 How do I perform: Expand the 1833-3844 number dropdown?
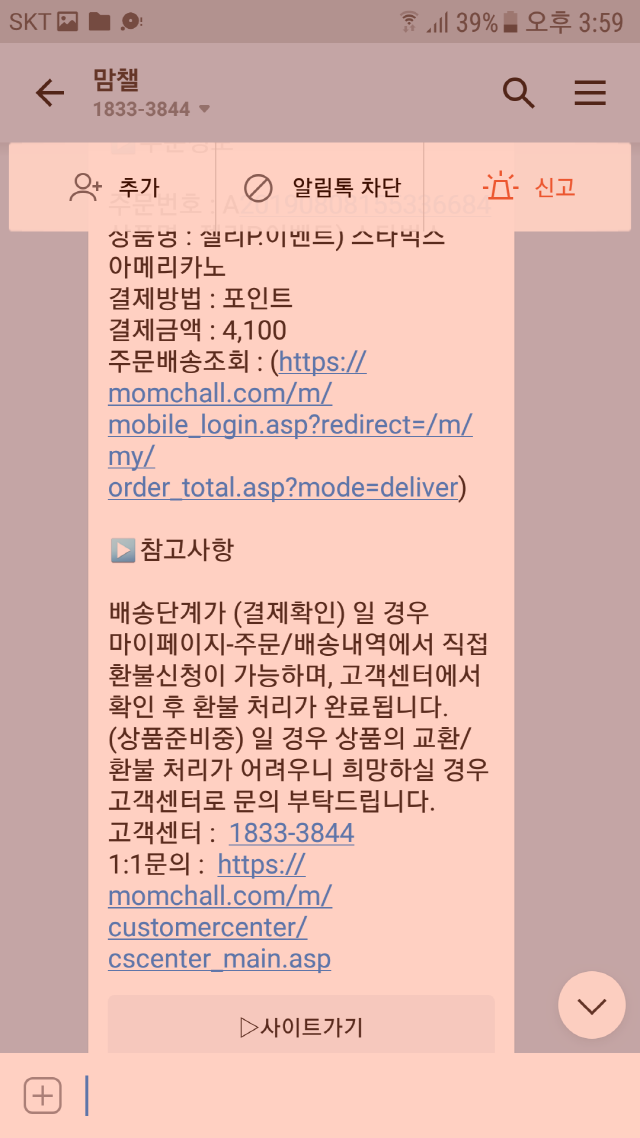coord(204,109)
